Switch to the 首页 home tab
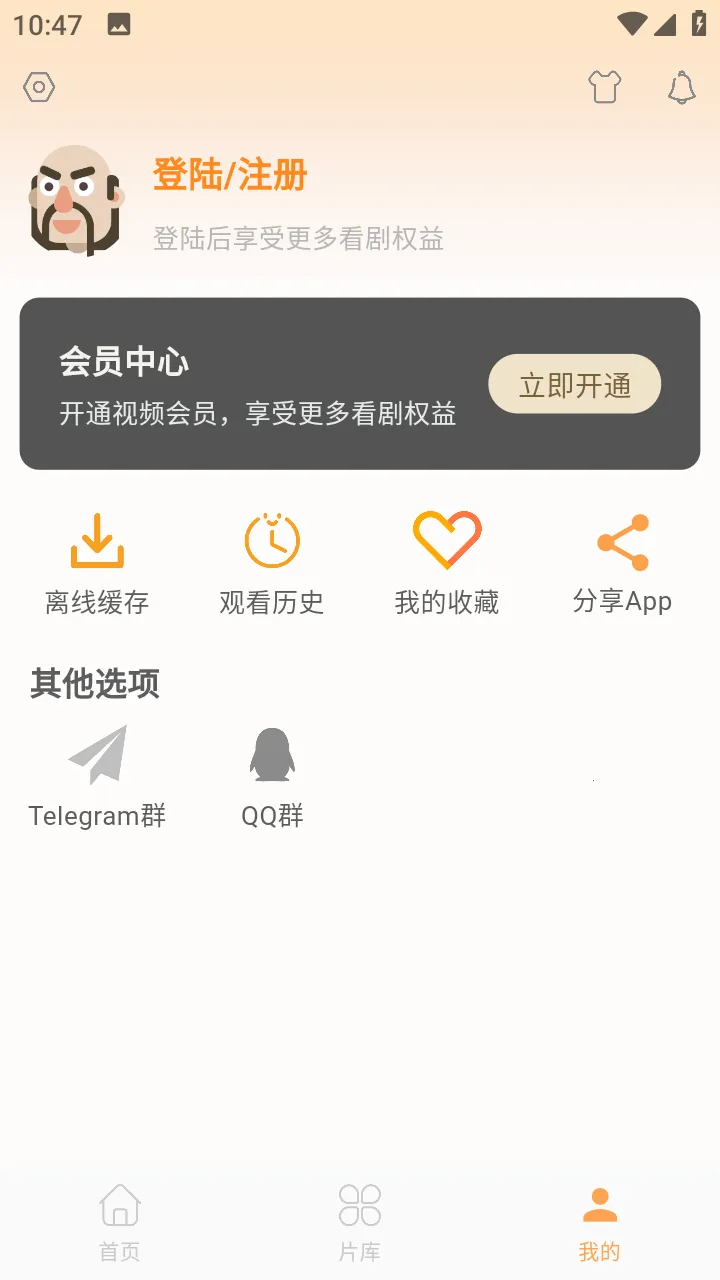The width and height of the screenshot is (720, 1280). [x=120, y=1222]
